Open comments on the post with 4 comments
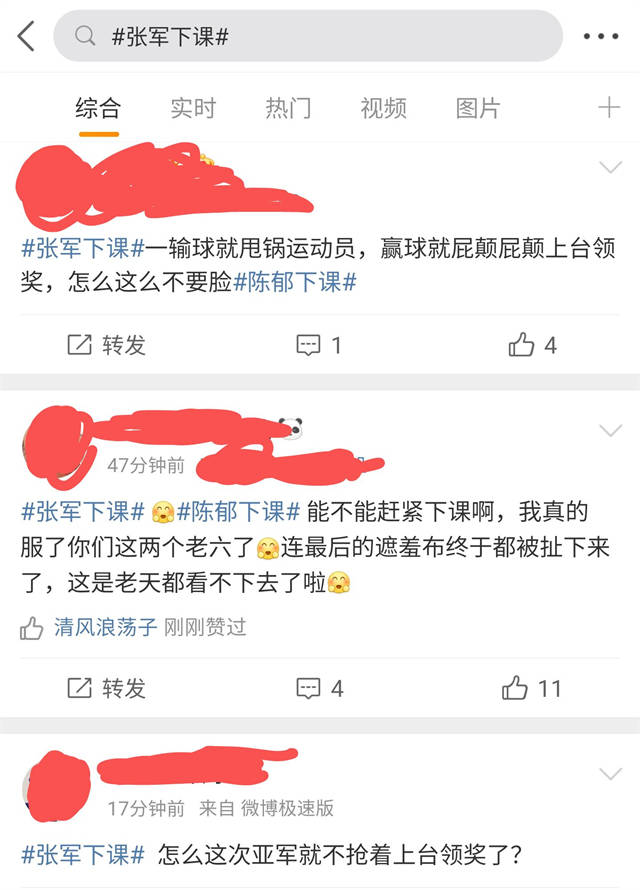Image resolution: width=640 pixels, height=890 pixels. (320, 688)
